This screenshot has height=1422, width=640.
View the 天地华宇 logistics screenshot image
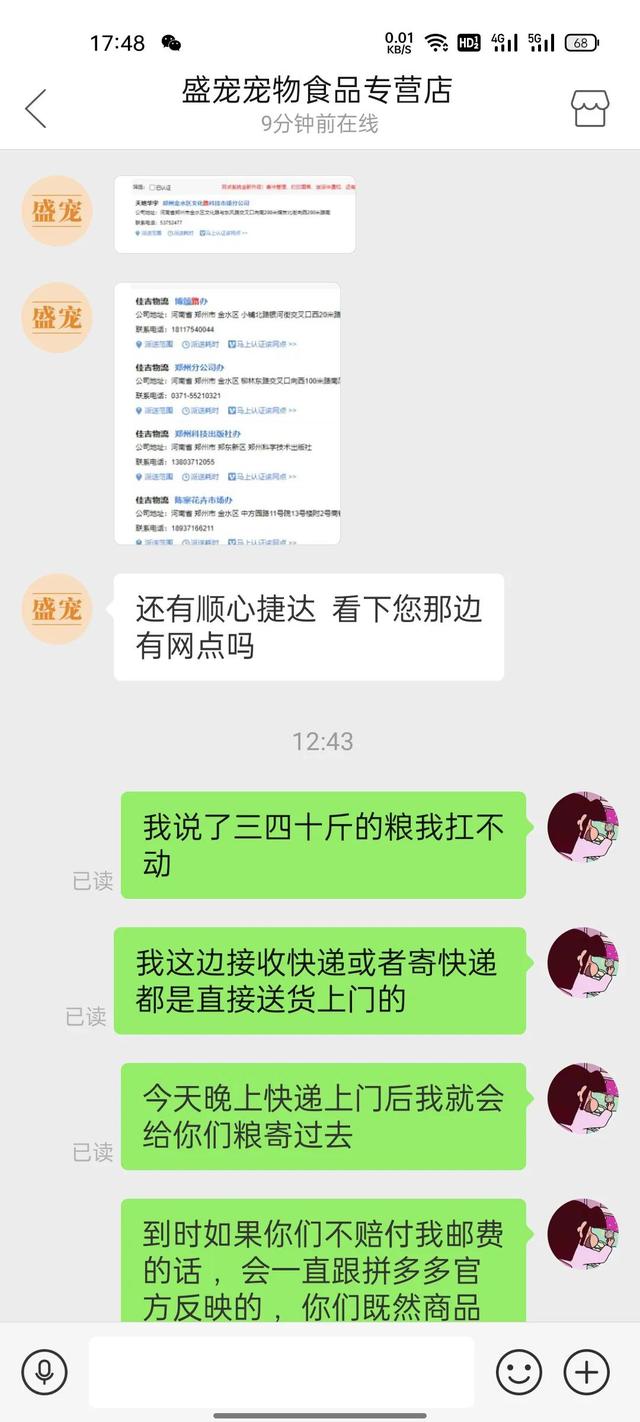(x=235, y=214)
